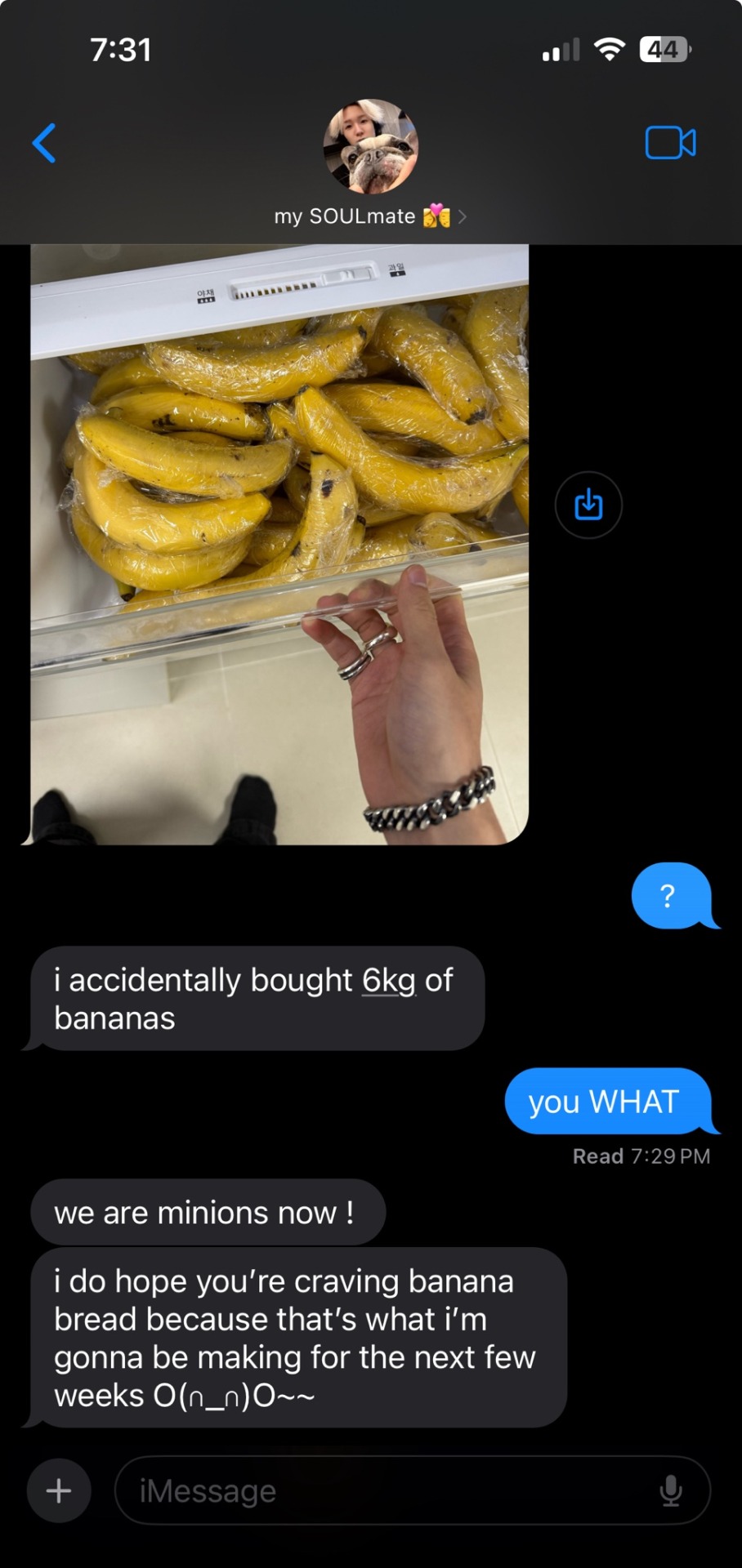Go back to the conversations list

[x=45, y=144]
